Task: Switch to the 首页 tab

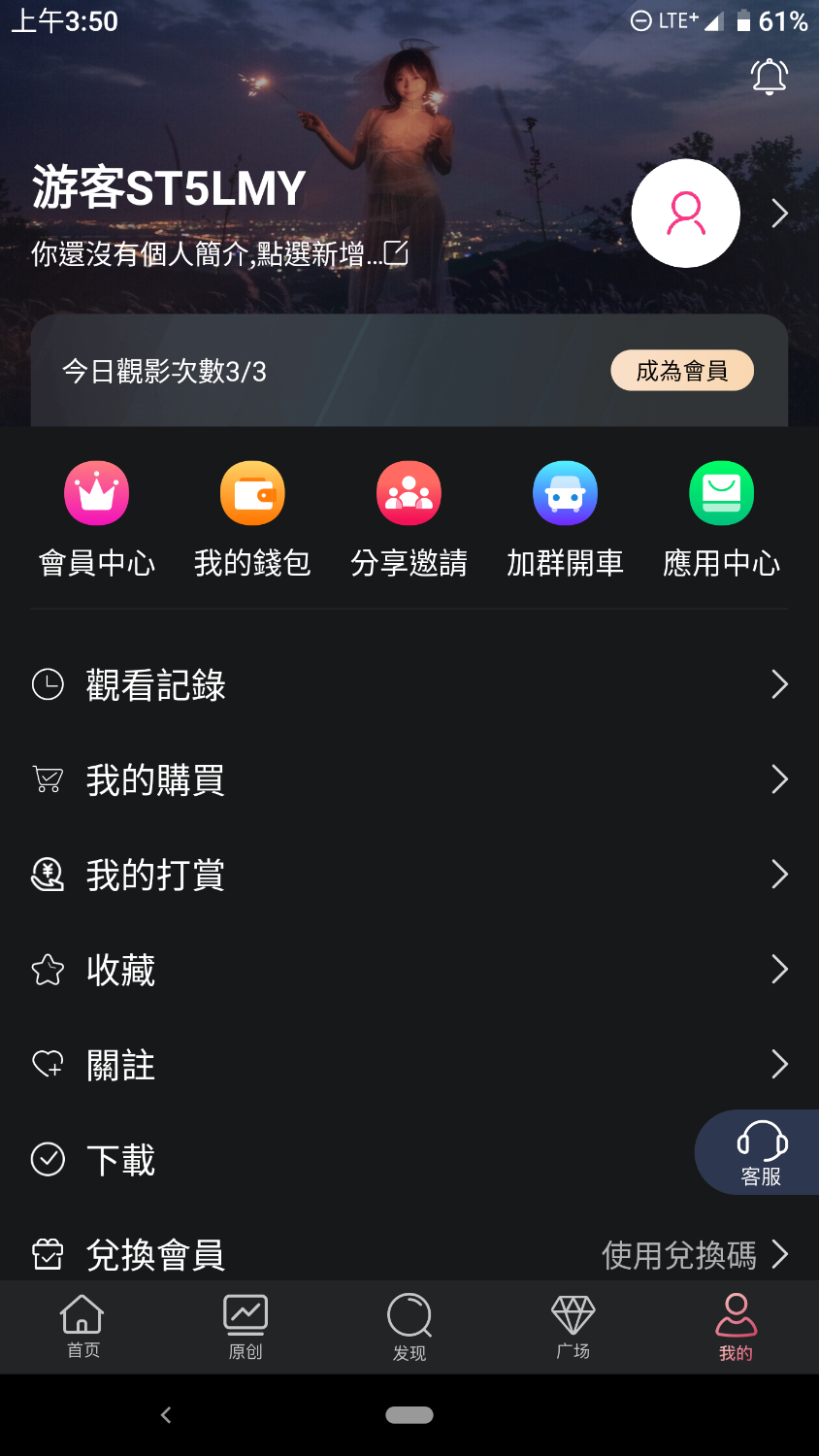Action: pos(82,1327)
